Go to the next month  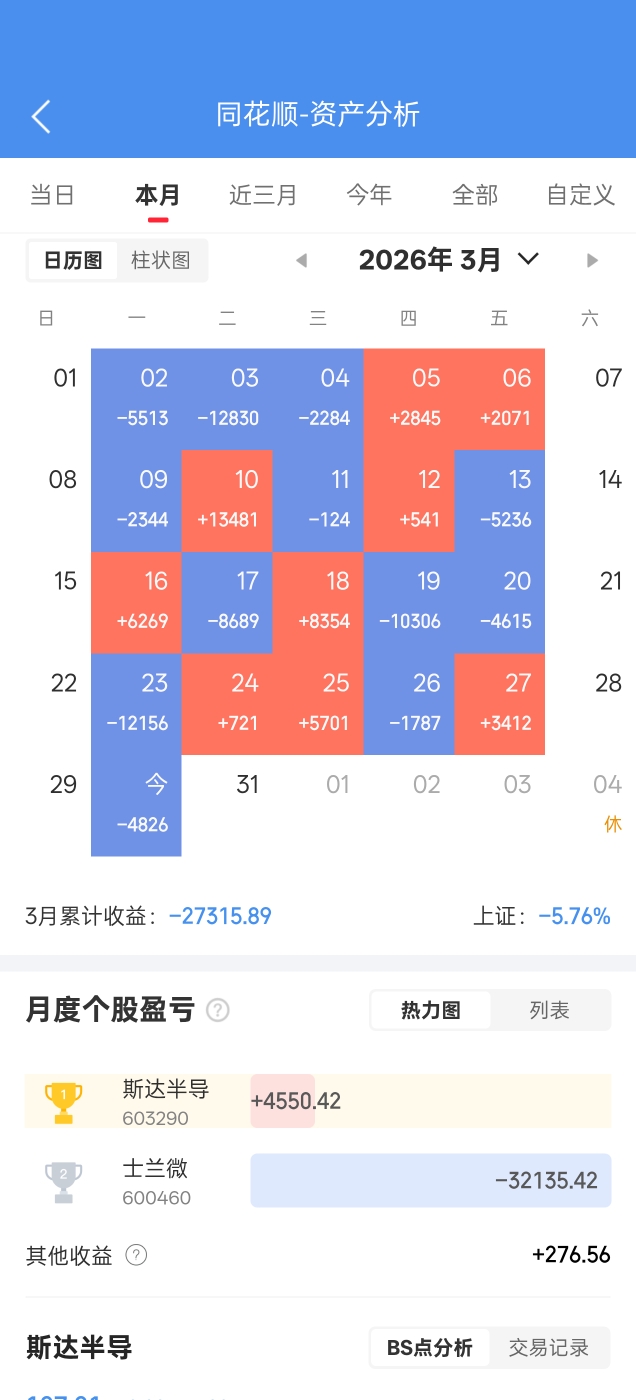[x=592, y=261]
